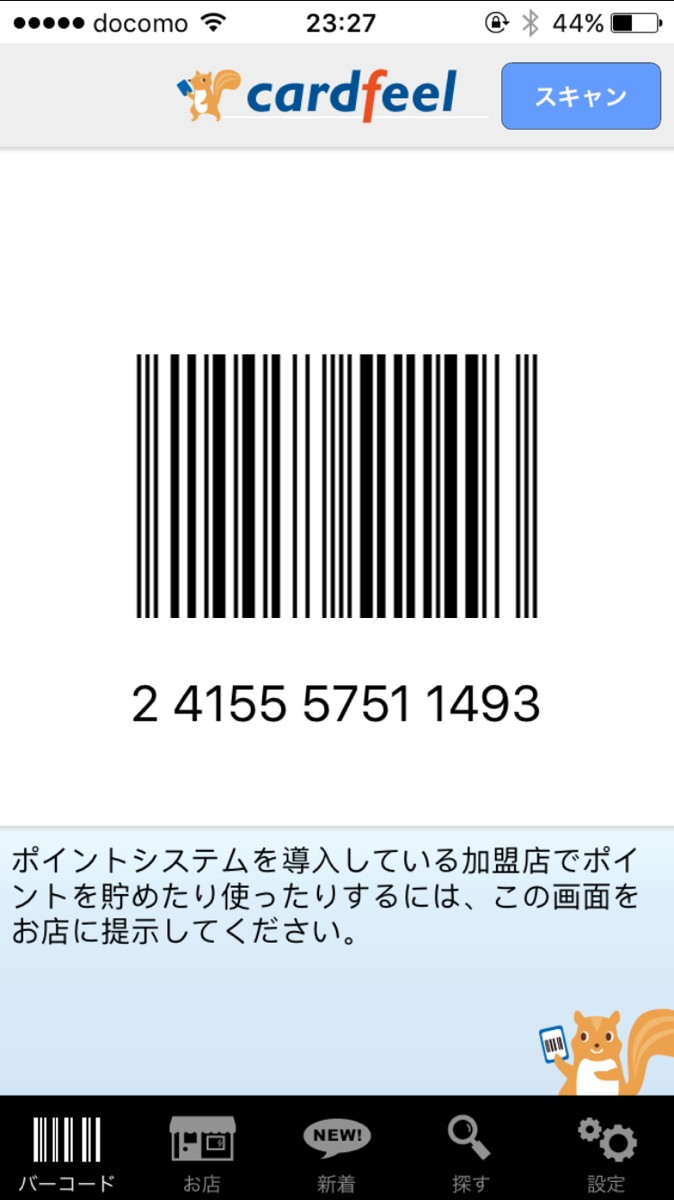The height and width of the screenshot is (1200, 674).
Task: Open the 新着 new arrivals tab
Action: tap(337, 1152)
